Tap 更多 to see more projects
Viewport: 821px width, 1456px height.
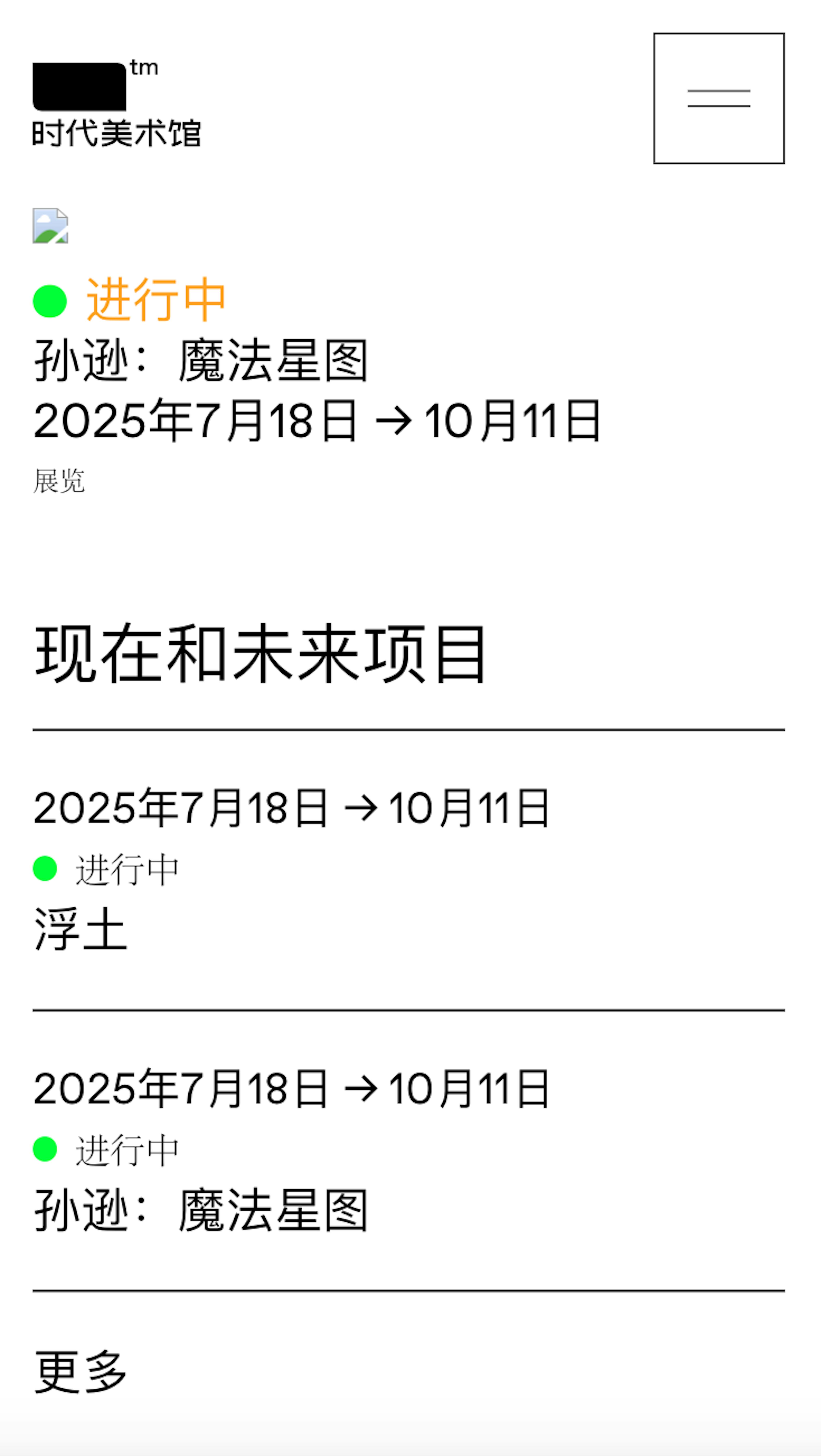pos(80,1372)
